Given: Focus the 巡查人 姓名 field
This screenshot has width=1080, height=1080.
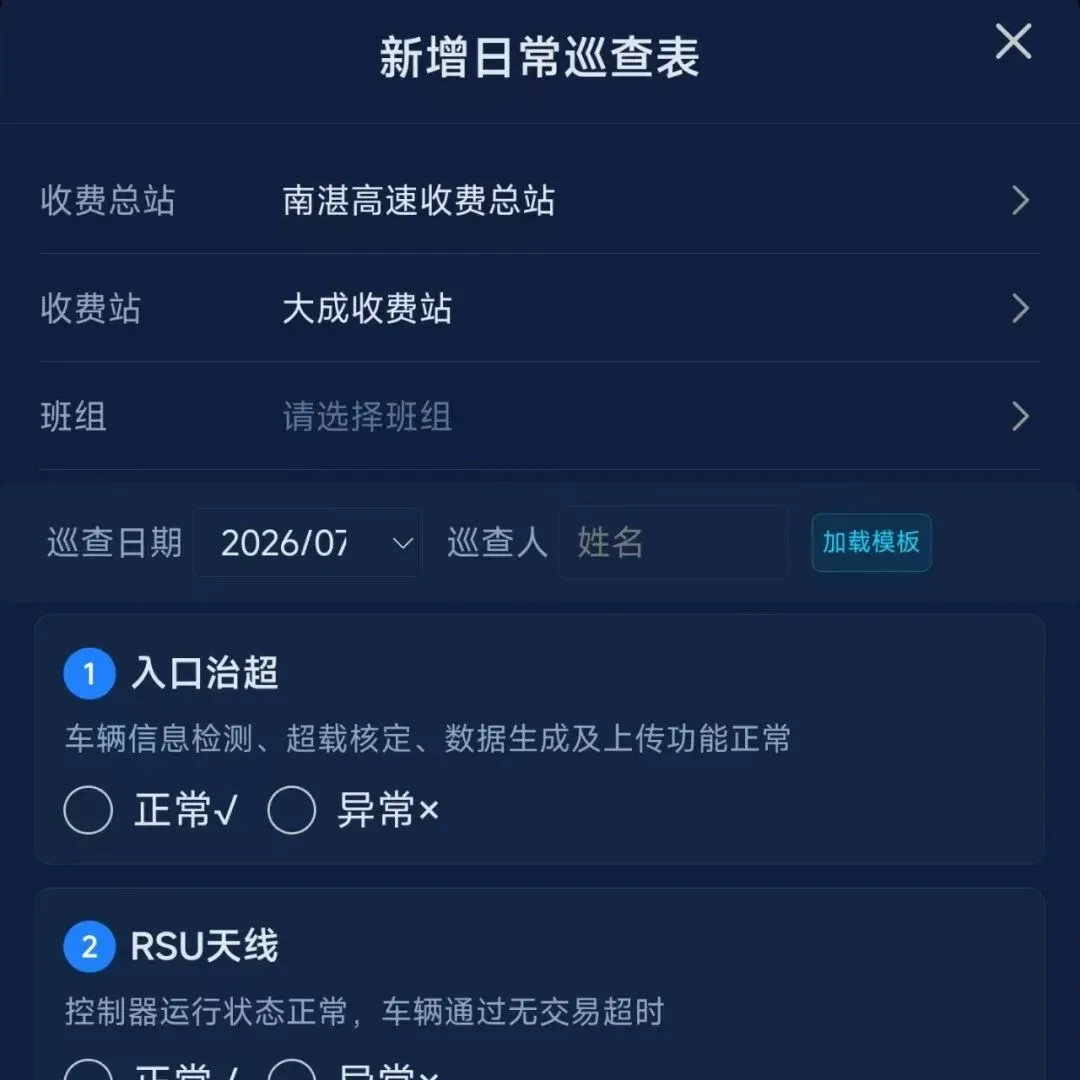Looking at the screenshot, I should point(674,543).
